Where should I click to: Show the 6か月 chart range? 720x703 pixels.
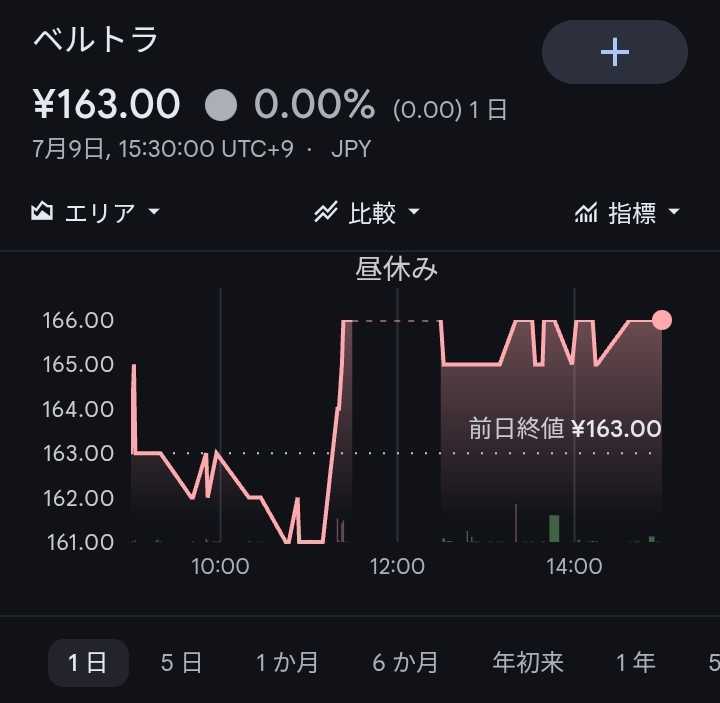click(405, 663)
